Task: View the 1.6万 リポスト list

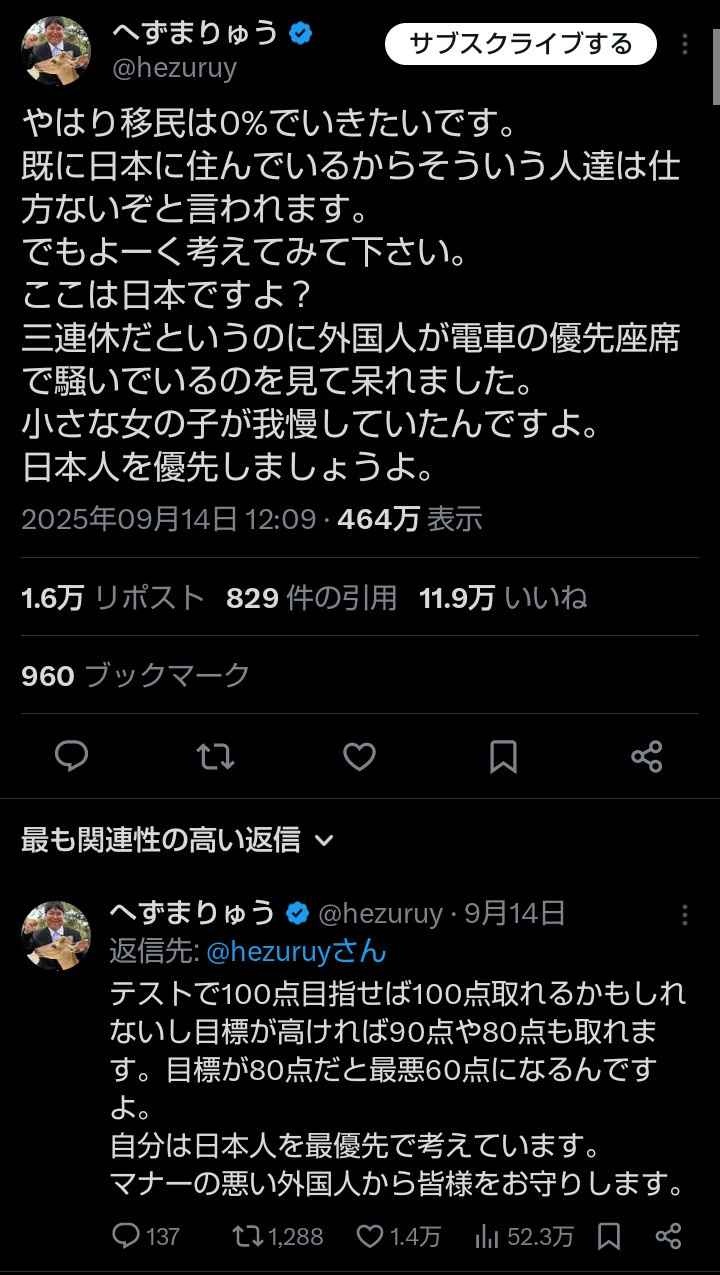Action: tap(113, 598)
